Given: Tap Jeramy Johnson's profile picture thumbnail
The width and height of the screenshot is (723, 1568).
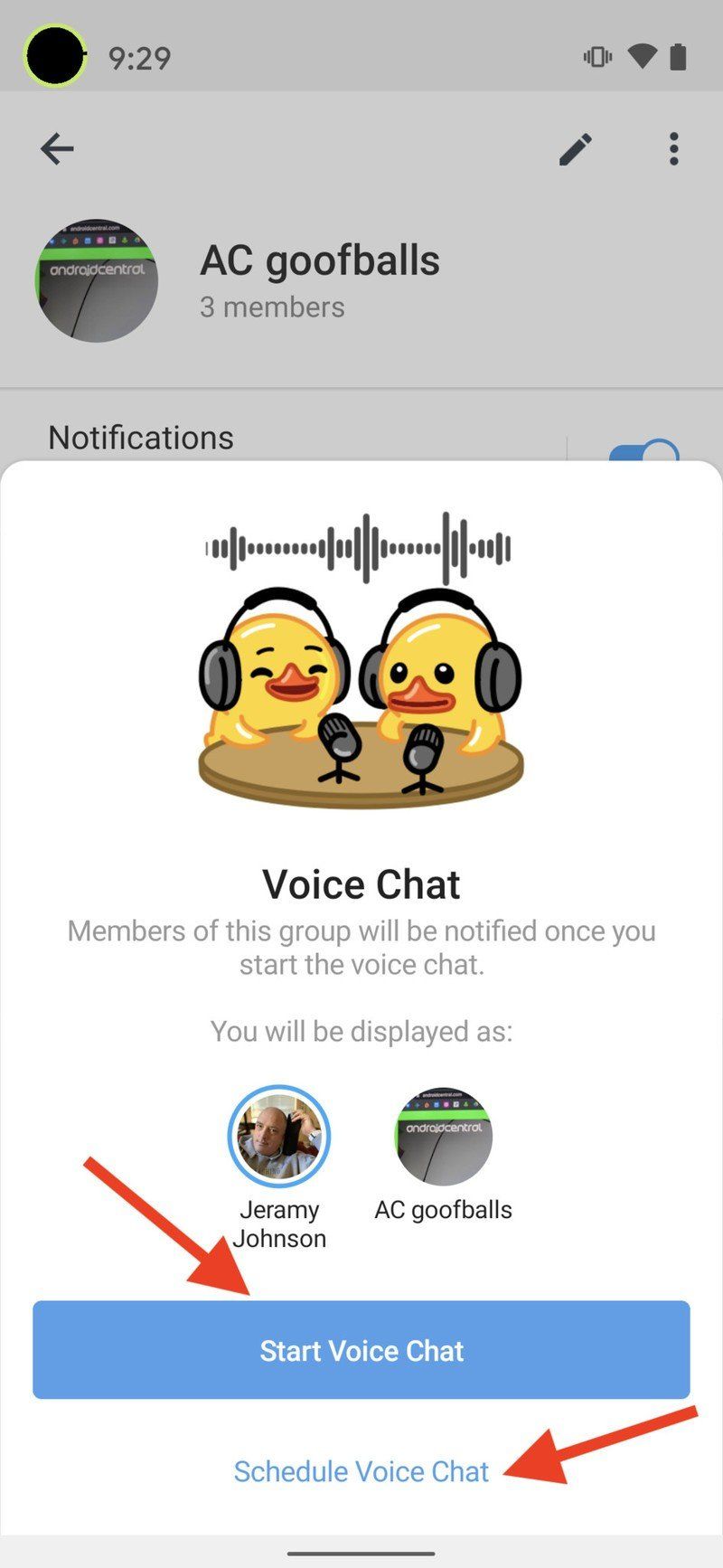Looking at the screenshot, I should click(278, 1137).
